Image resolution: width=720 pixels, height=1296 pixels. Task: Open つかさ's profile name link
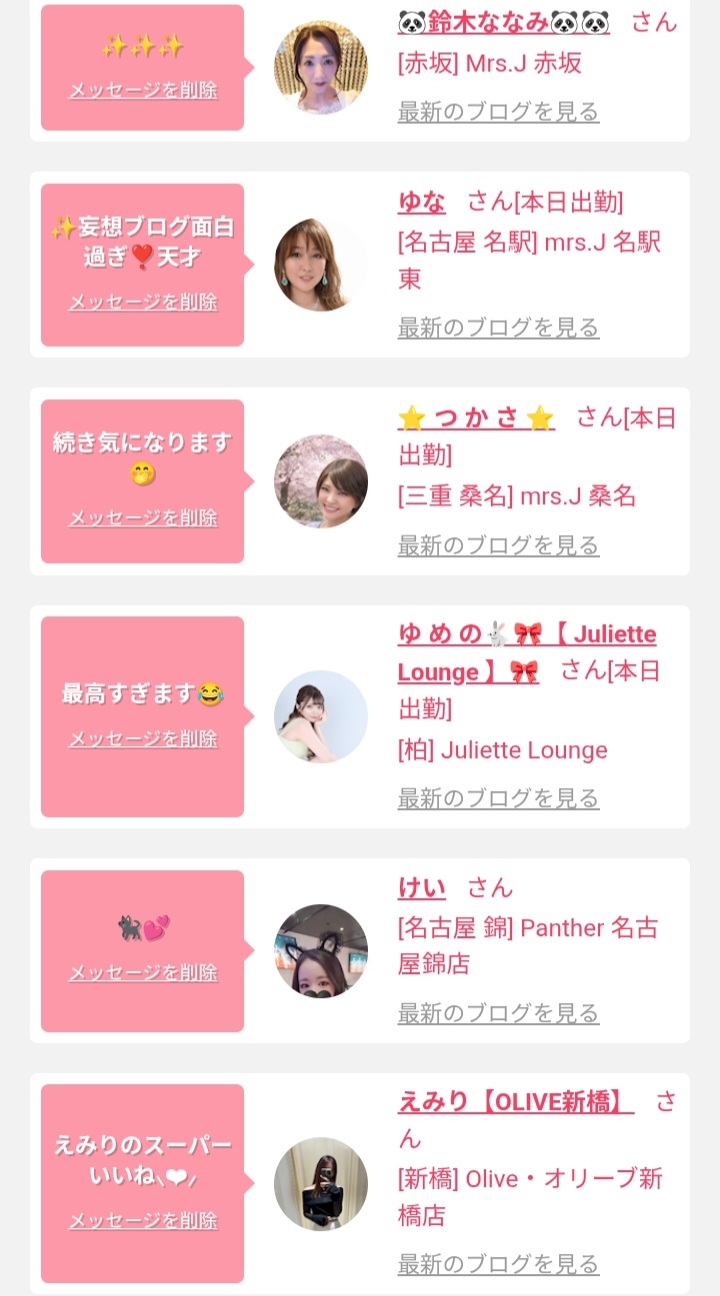coord(475,419)
